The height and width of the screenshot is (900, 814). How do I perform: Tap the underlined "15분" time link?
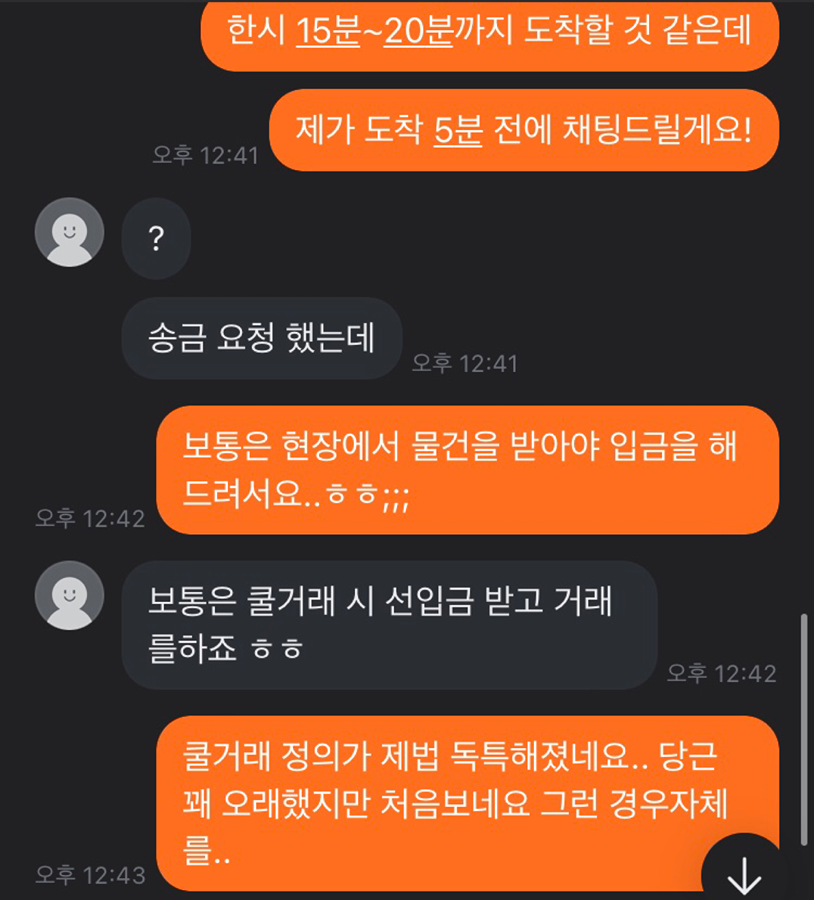coord(327,29)
